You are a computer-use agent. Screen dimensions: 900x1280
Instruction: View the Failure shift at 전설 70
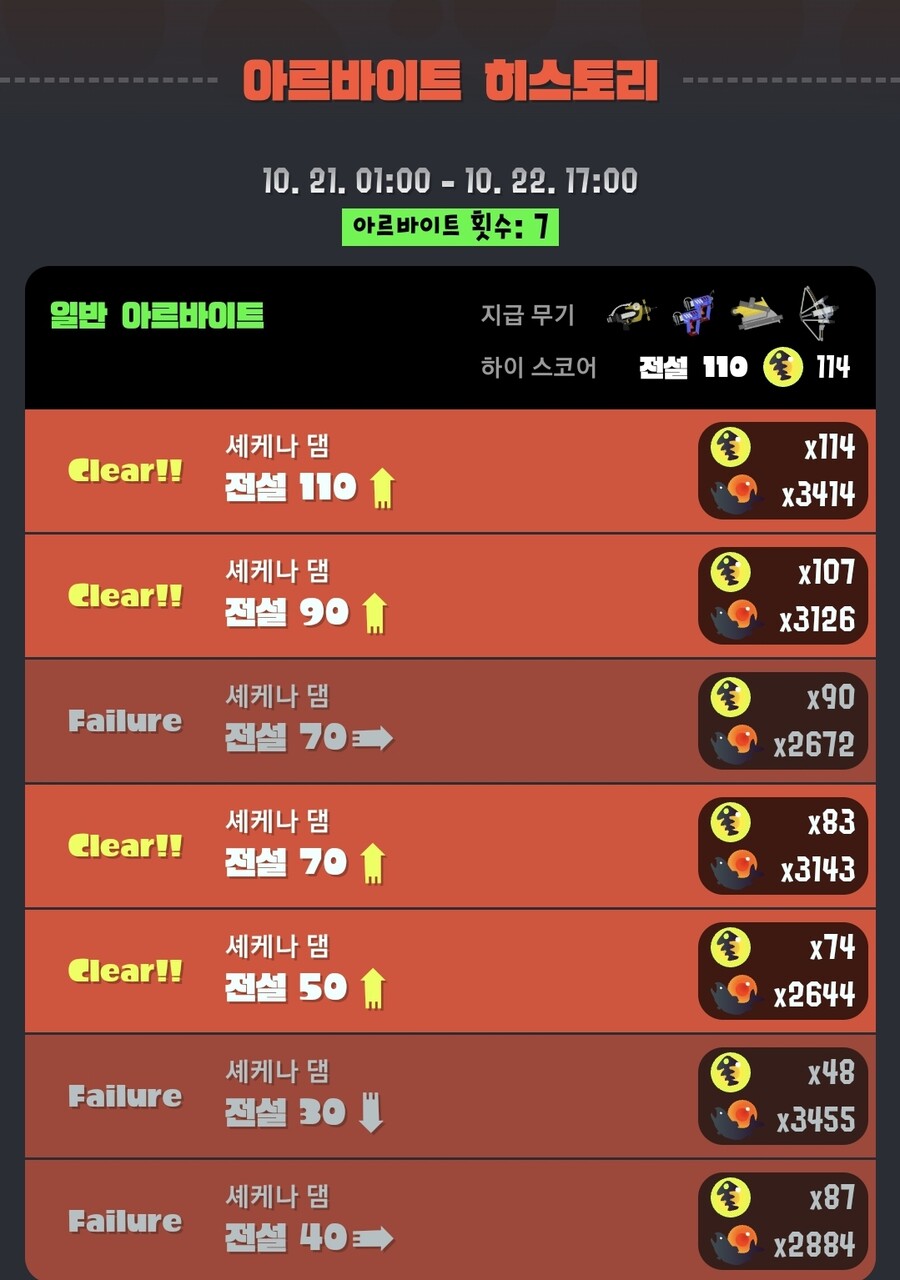450,721
